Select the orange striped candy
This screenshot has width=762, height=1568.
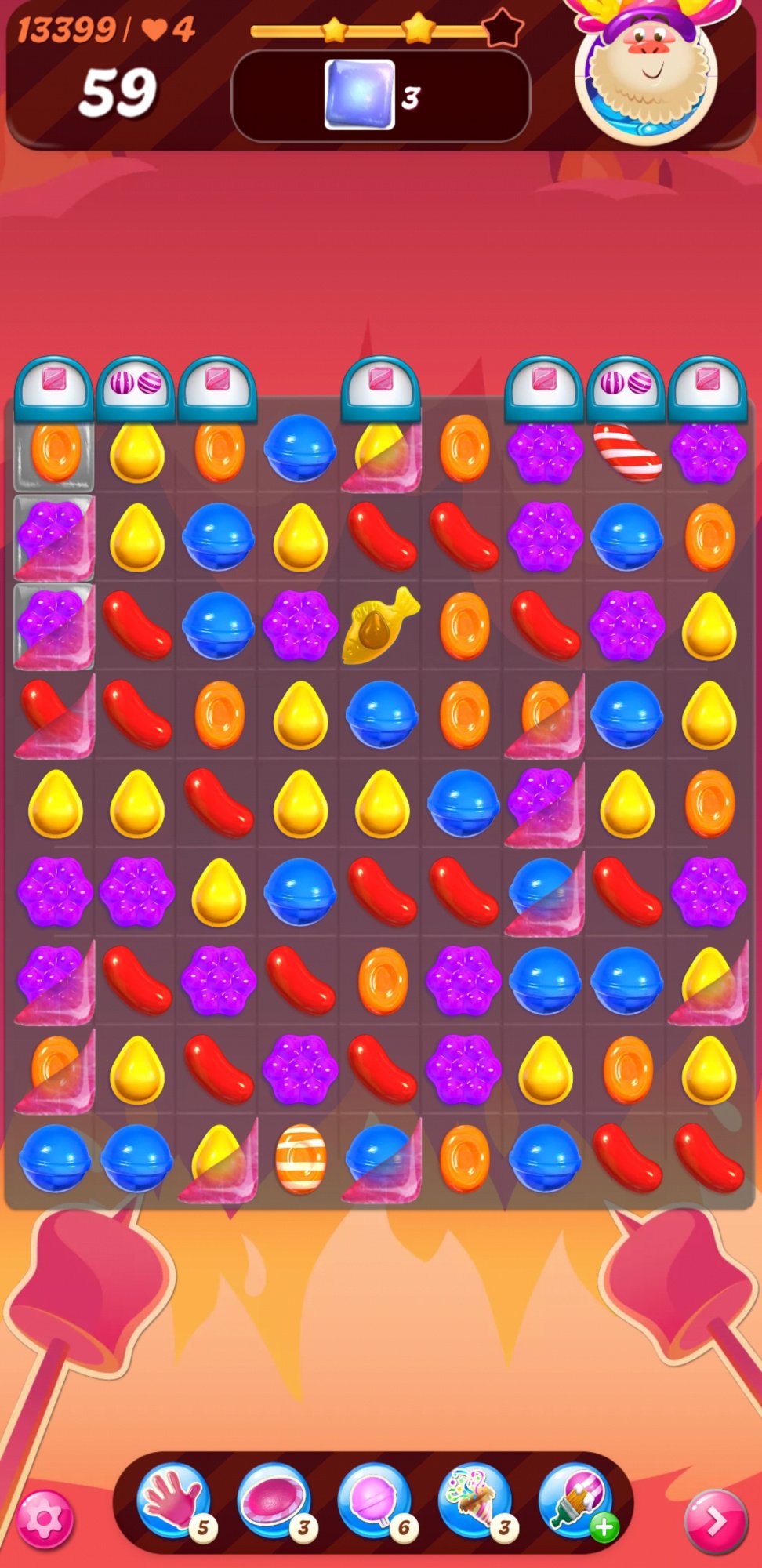pos(300,1159)
